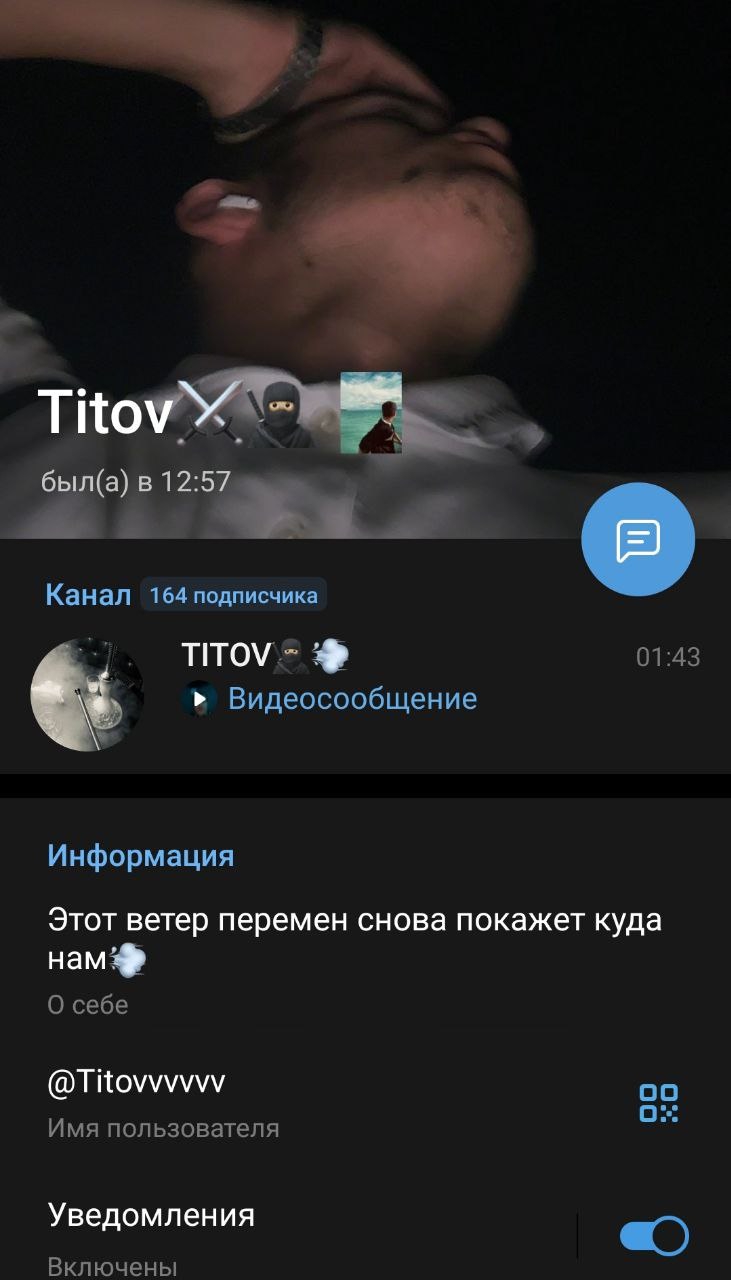The image size is (731, 1280).
Task: Open the message chat floating button
Action: click(638, 539)
